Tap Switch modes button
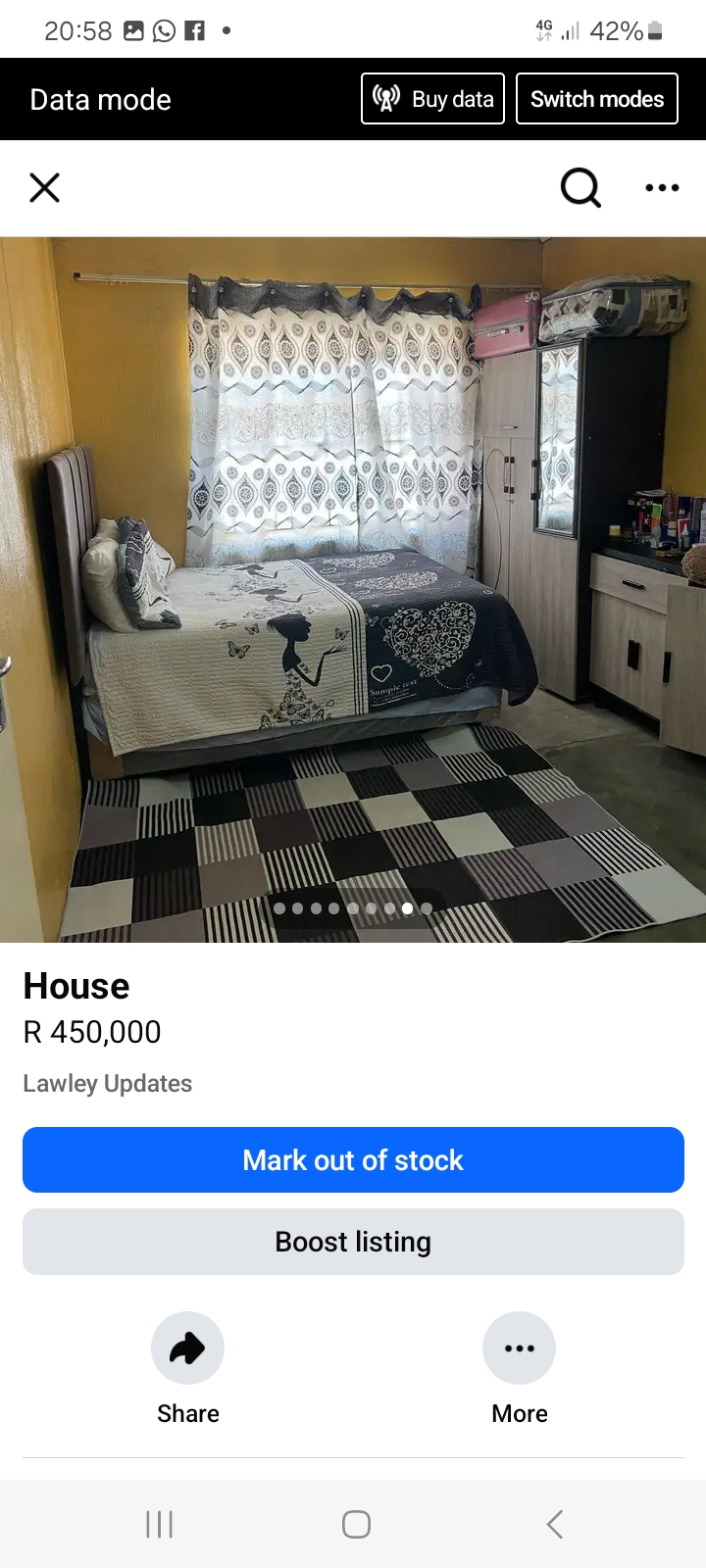The width and height of the screenshot is (706, 1568). [596, 99]
